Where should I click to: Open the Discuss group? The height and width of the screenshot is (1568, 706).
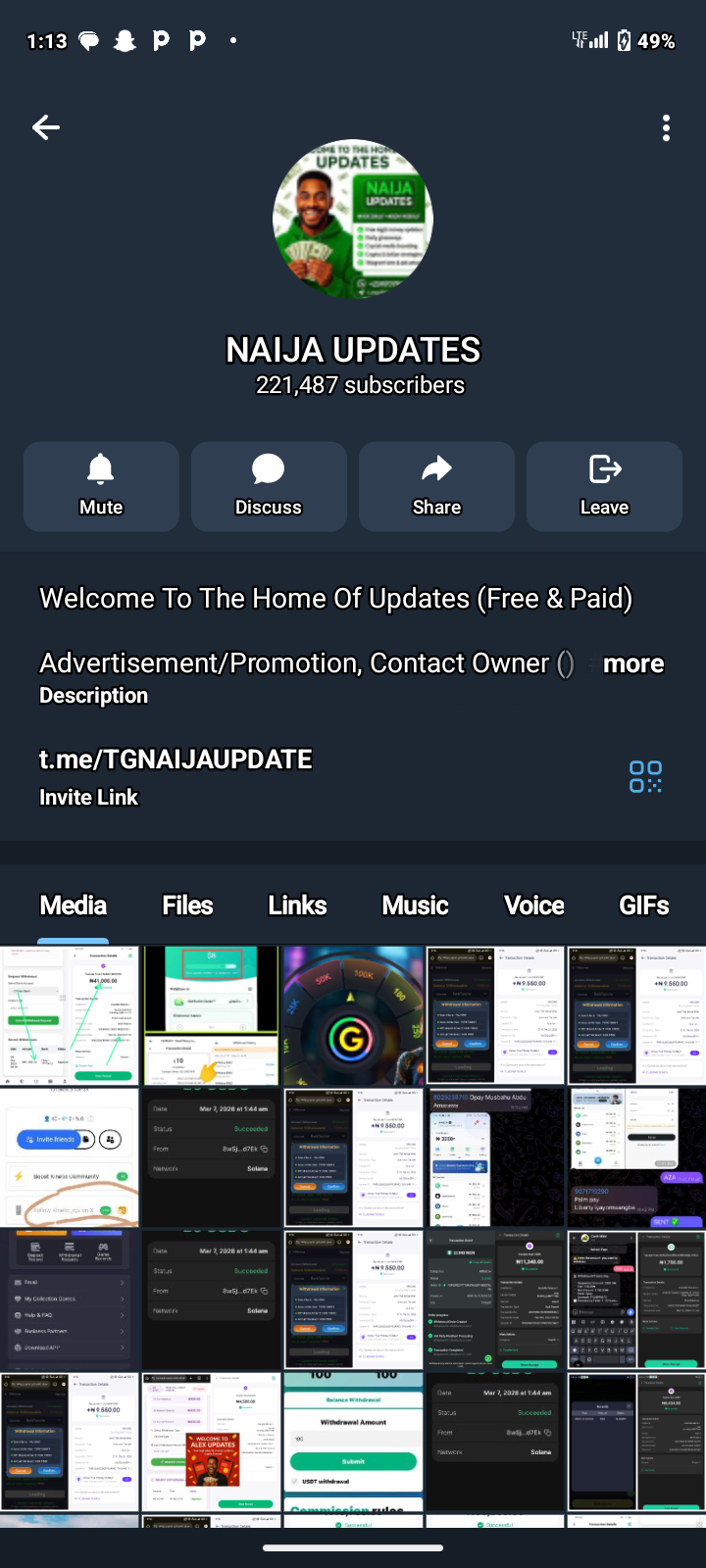pyautogui.click(x=269, y=486)
